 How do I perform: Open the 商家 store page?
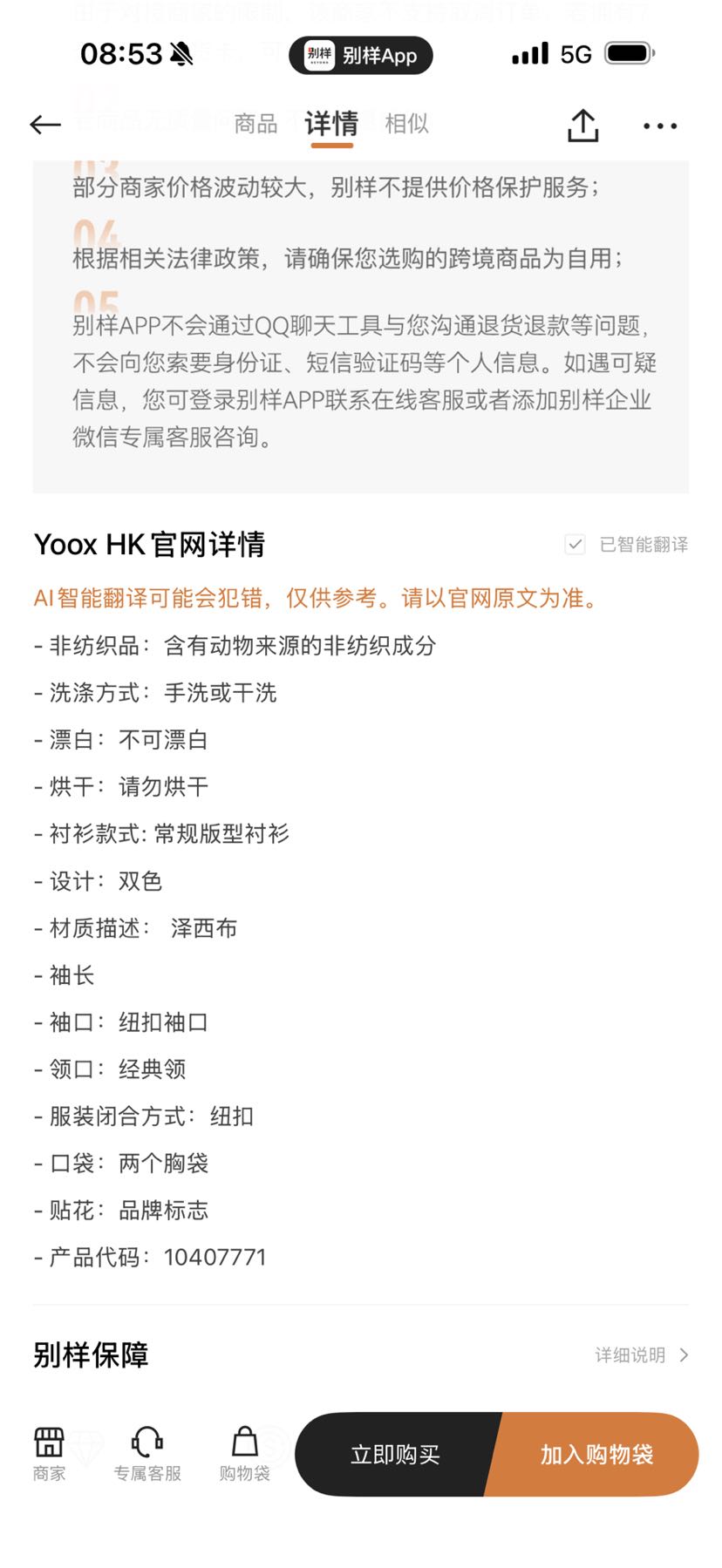(x=49, y=1454)
